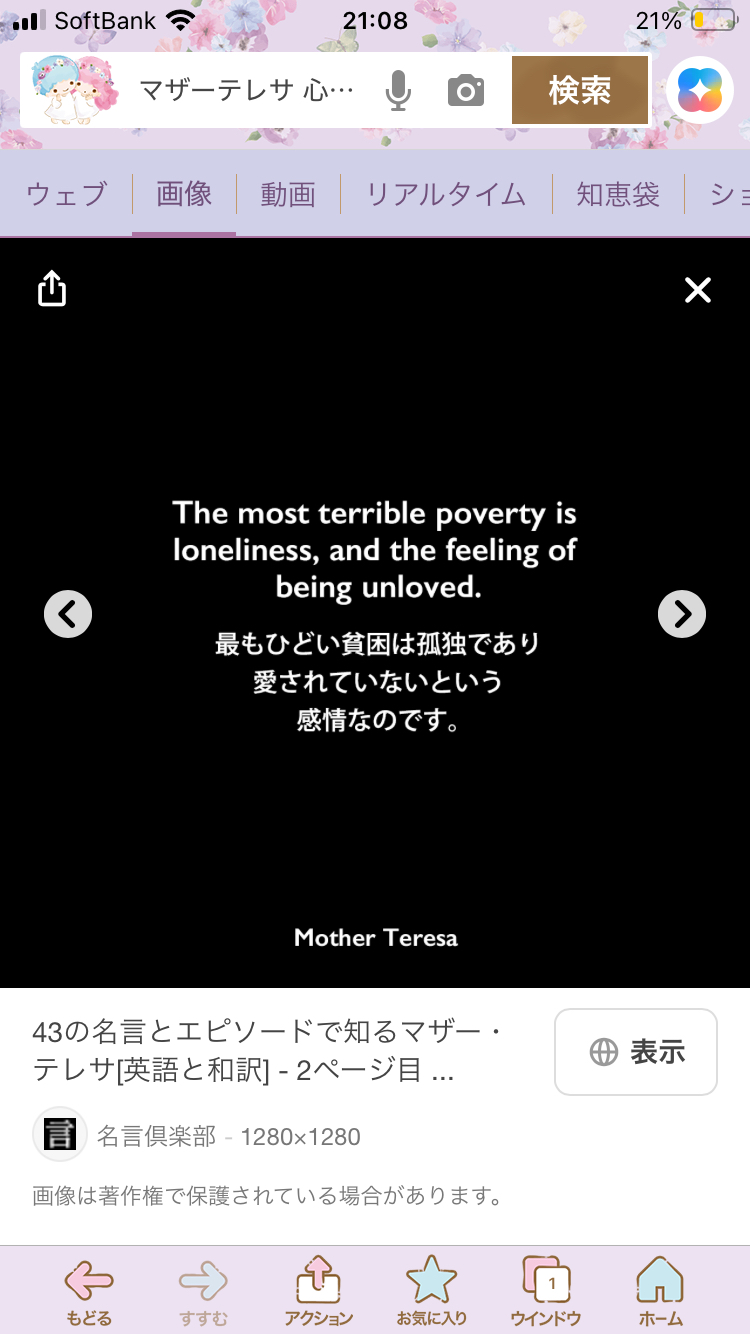Tap the search field with マザーテレサ query
The height and width of the screenshot is (1334, 750).
(245, 91)
